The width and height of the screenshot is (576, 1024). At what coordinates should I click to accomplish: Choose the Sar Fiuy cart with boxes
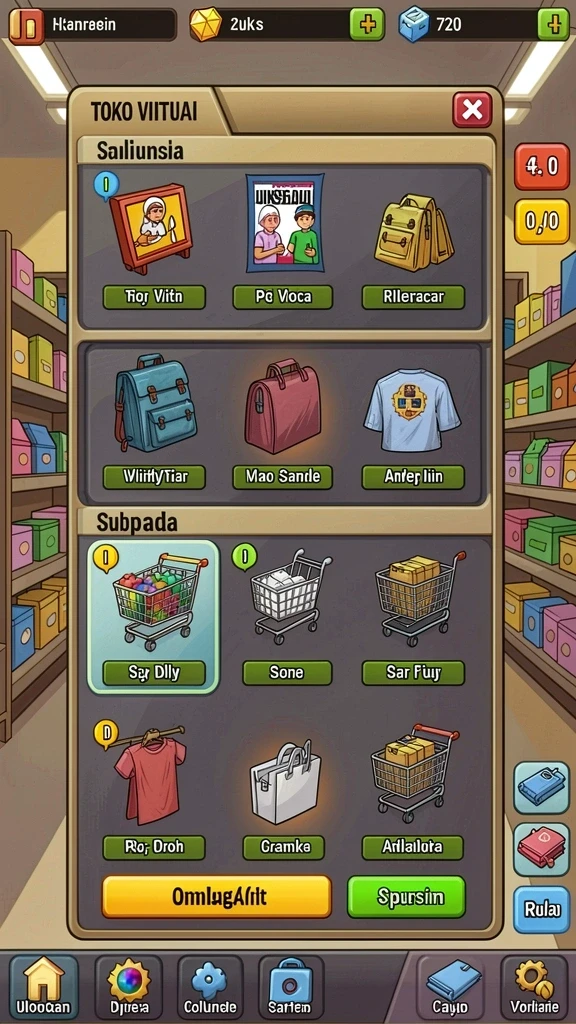click(413, 616)
